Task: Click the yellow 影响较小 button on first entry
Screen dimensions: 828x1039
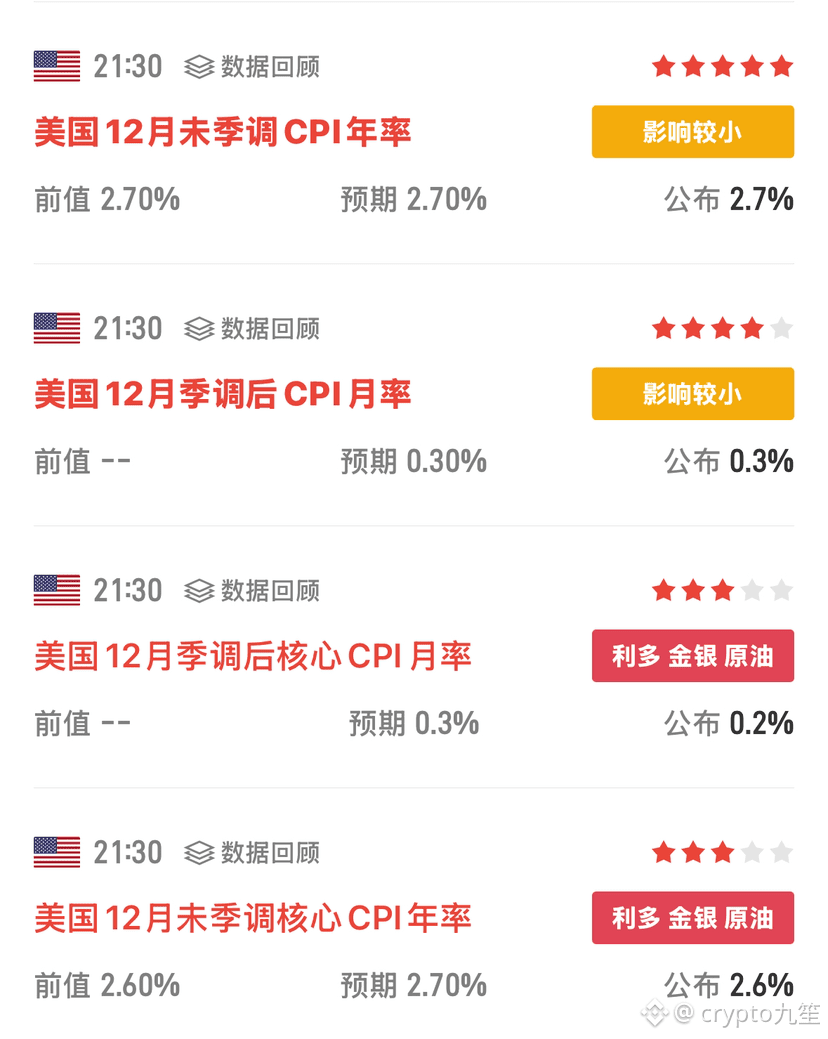Action: point(693,132)
